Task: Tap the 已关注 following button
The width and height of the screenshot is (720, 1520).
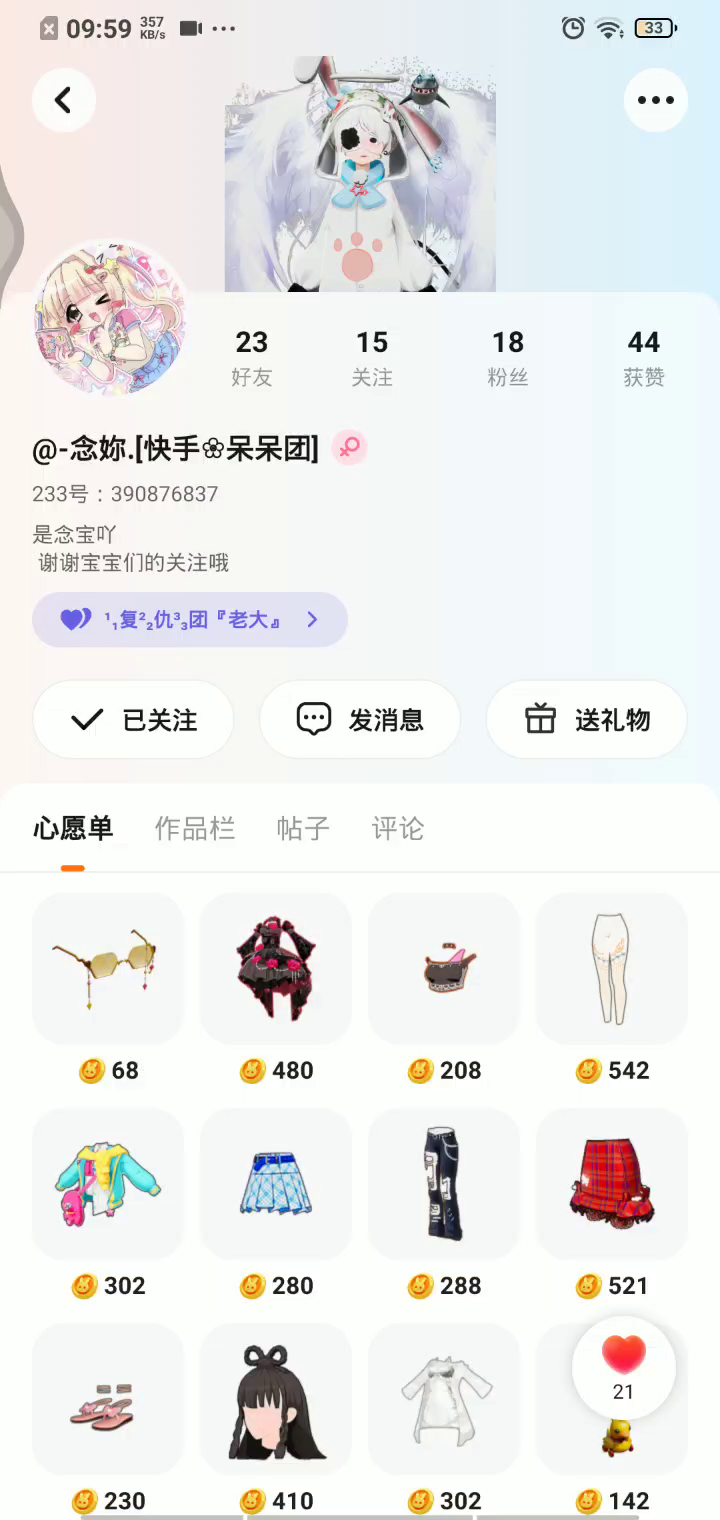Action: pyautogui.click(x=133, y=719)
